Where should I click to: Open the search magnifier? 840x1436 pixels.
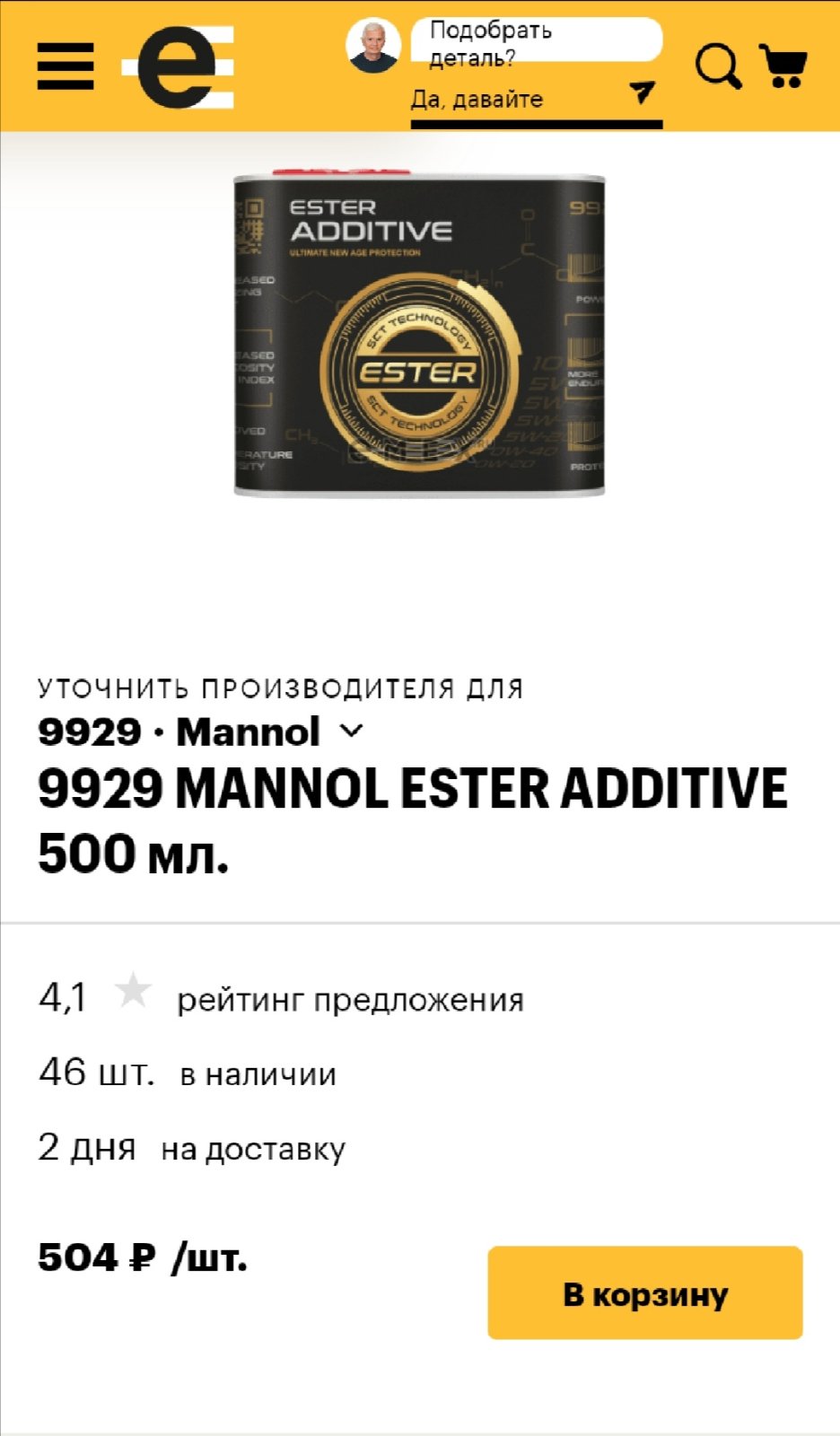point(719,66)
